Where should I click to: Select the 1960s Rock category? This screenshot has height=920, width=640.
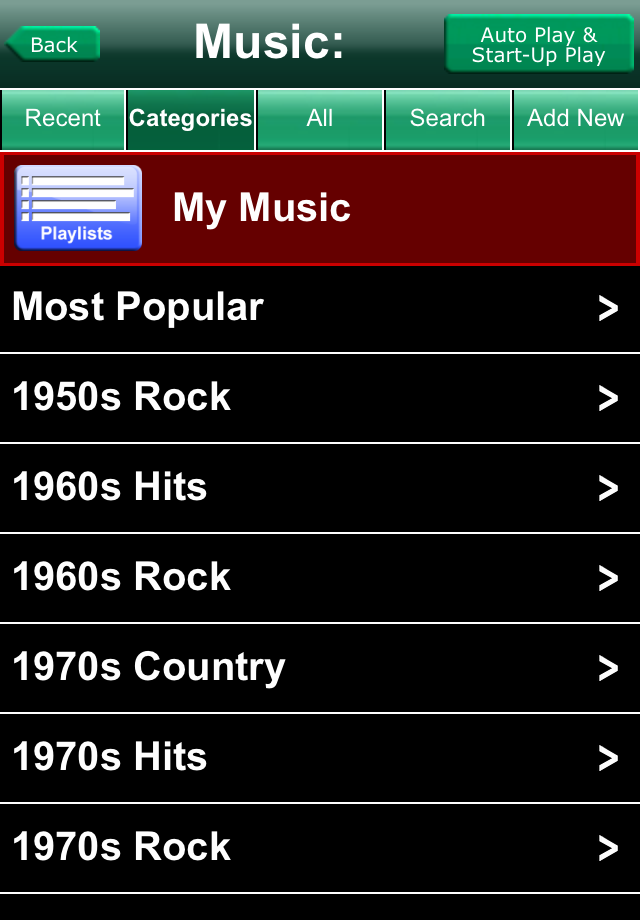320,578
